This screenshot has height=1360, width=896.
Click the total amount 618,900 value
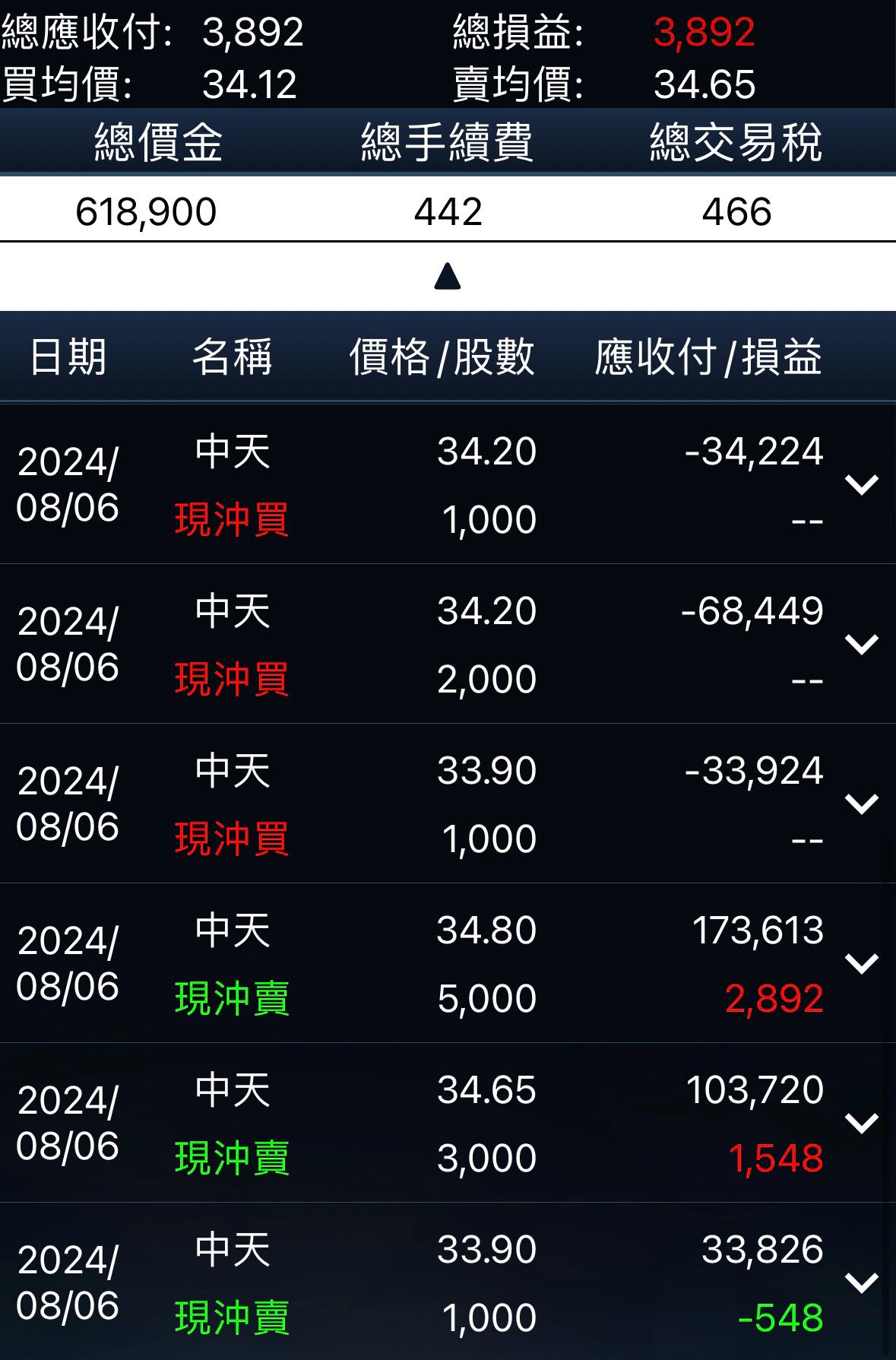point(144,209)
